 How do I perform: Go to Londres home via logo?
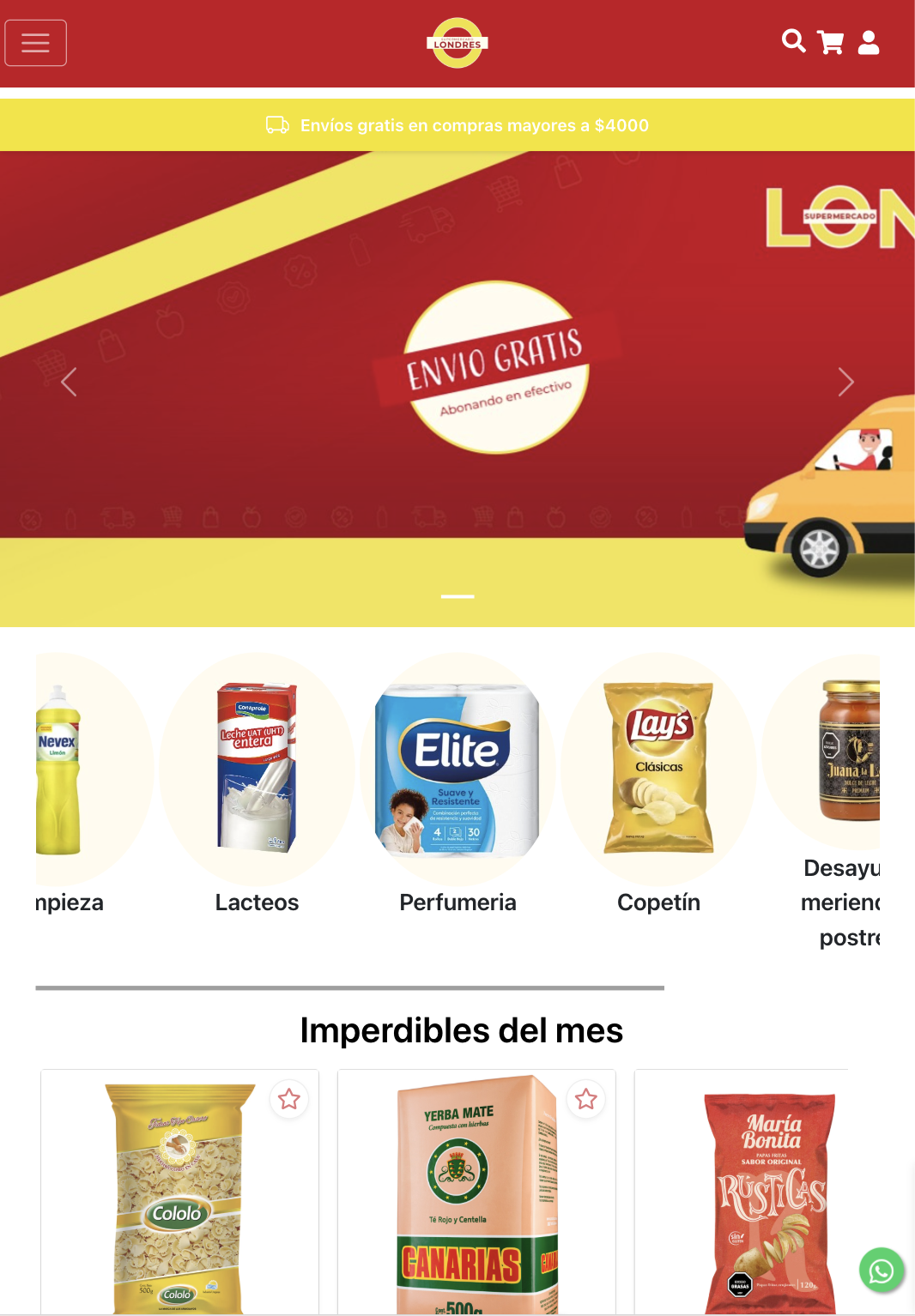pos(457,43)
